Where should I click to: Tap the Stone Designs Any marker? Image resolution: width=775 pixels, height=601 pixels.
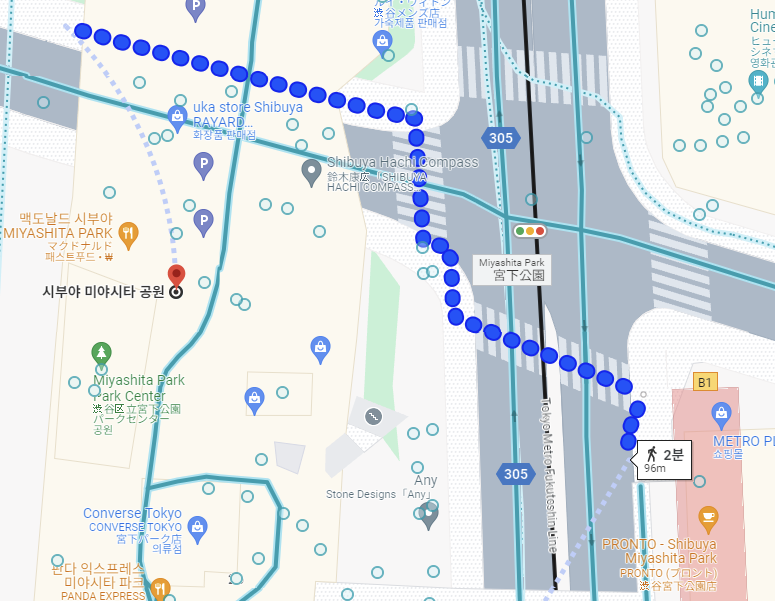pyautogui.click(x=429, y=515)
